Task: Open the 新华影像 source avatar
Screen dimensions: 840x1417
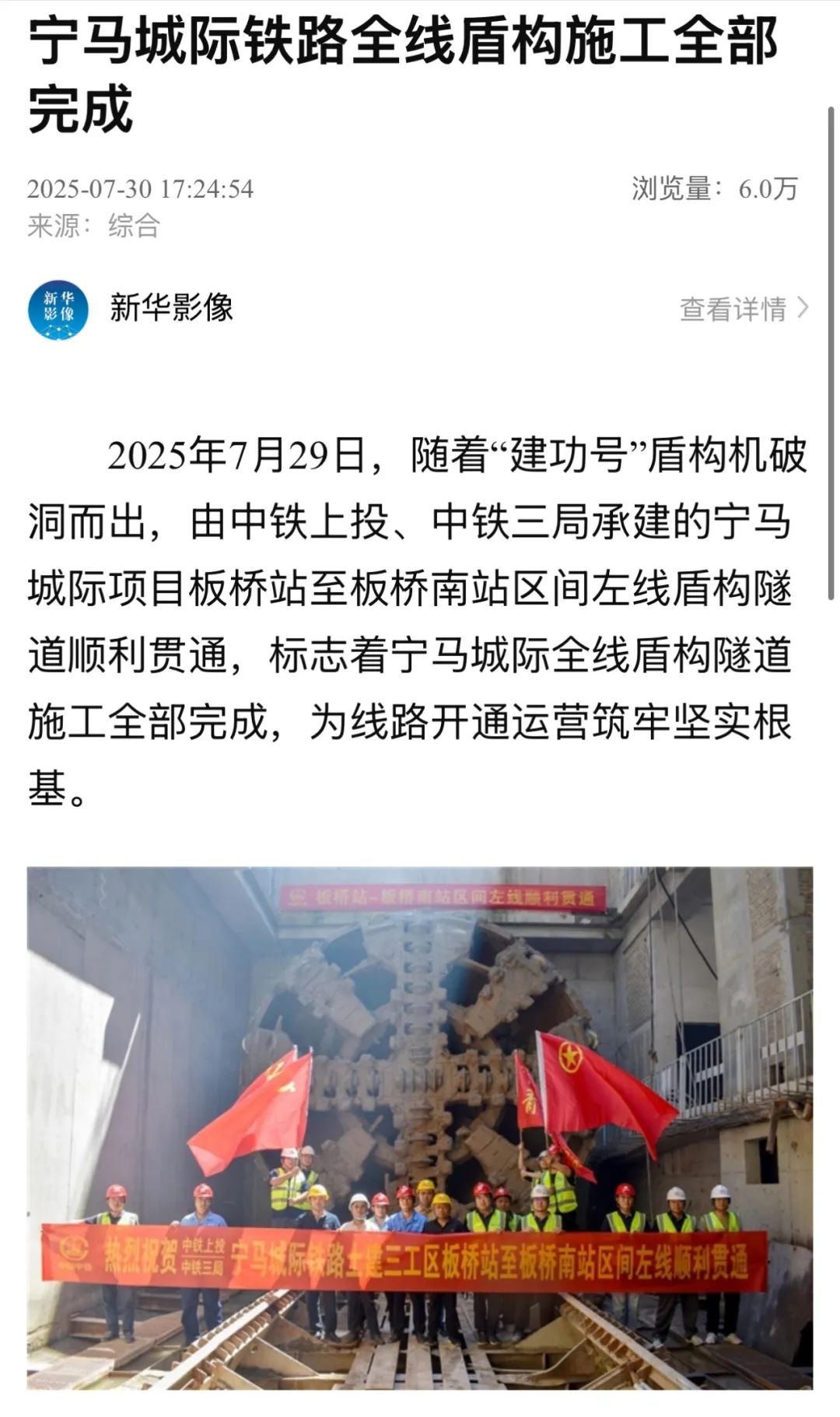Action: tap(58, 309)
